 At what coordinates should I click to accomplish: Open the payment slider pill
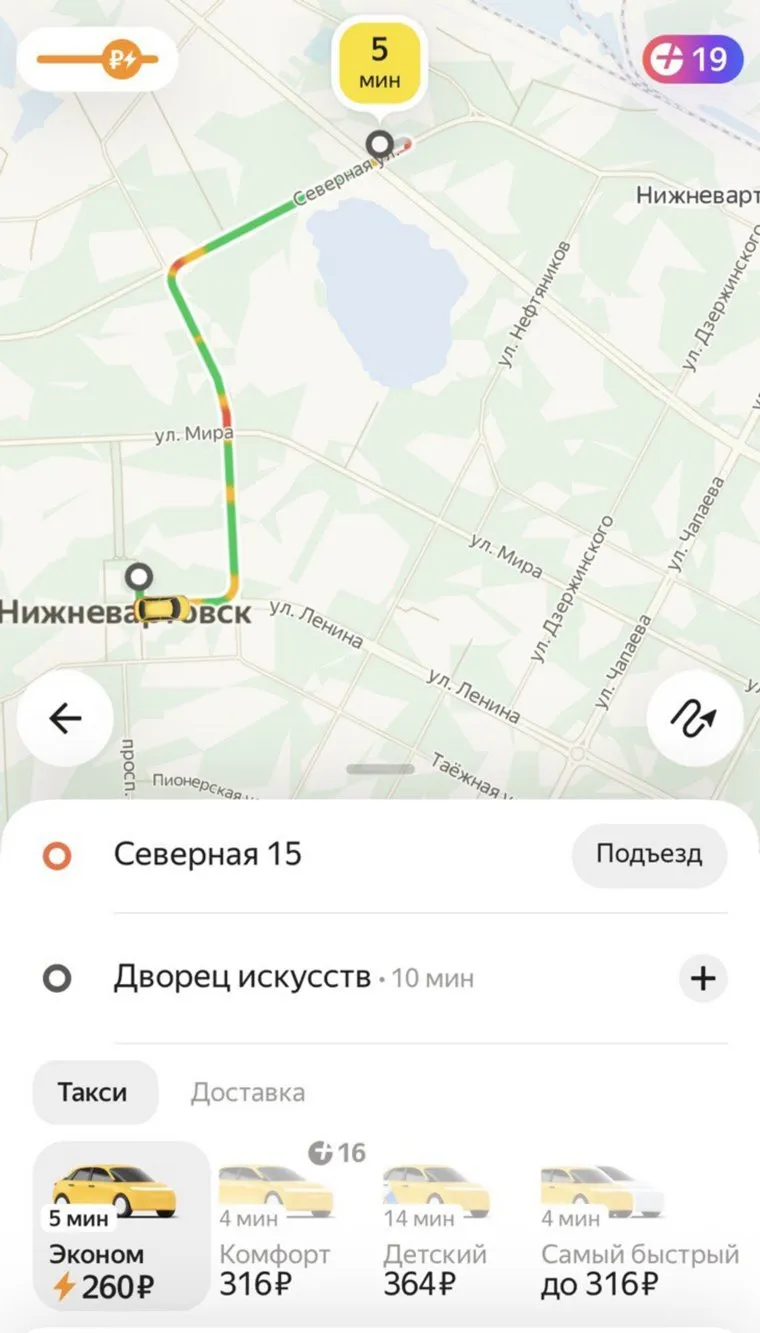click(x=97, y=60)
